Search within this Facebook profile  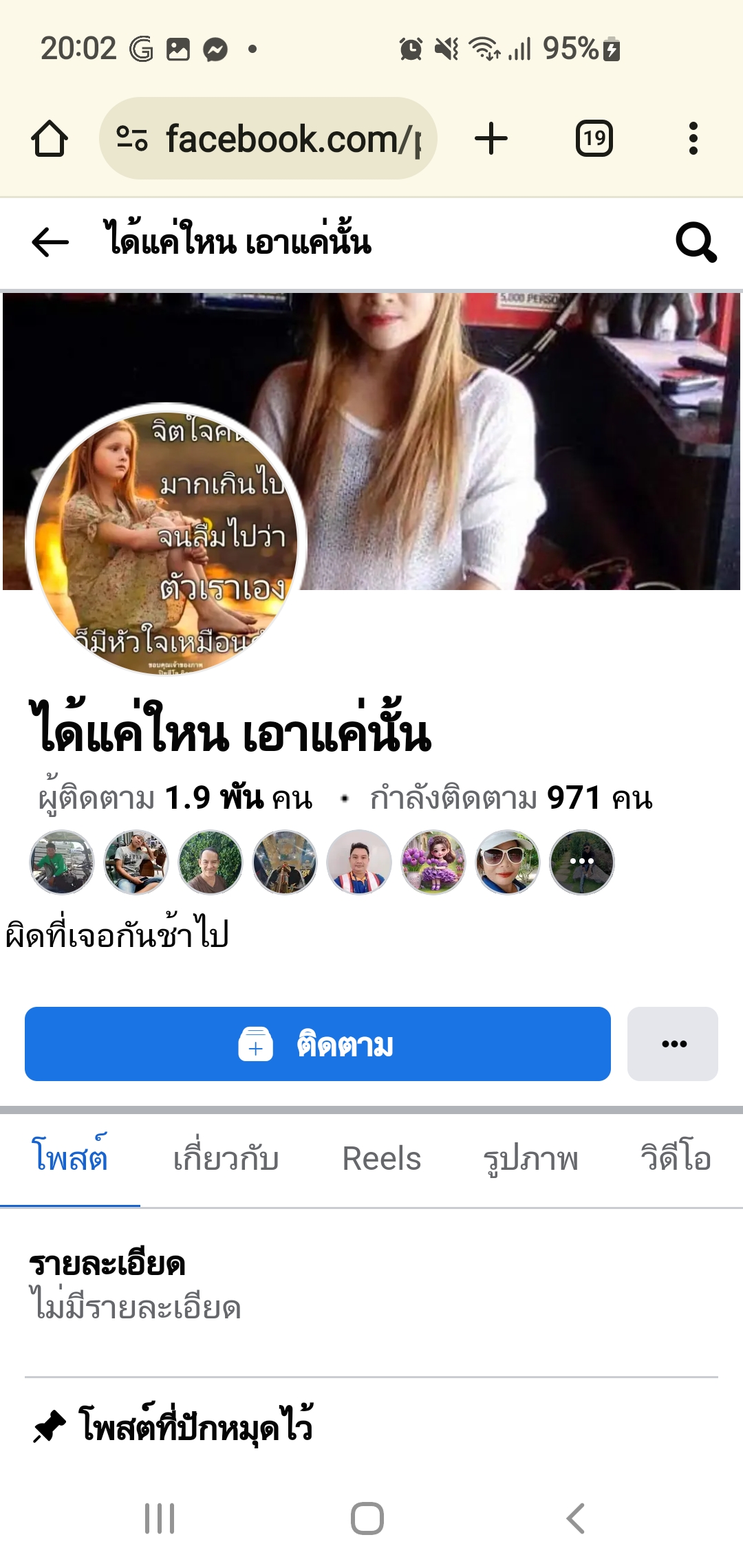tap(696, 242)
